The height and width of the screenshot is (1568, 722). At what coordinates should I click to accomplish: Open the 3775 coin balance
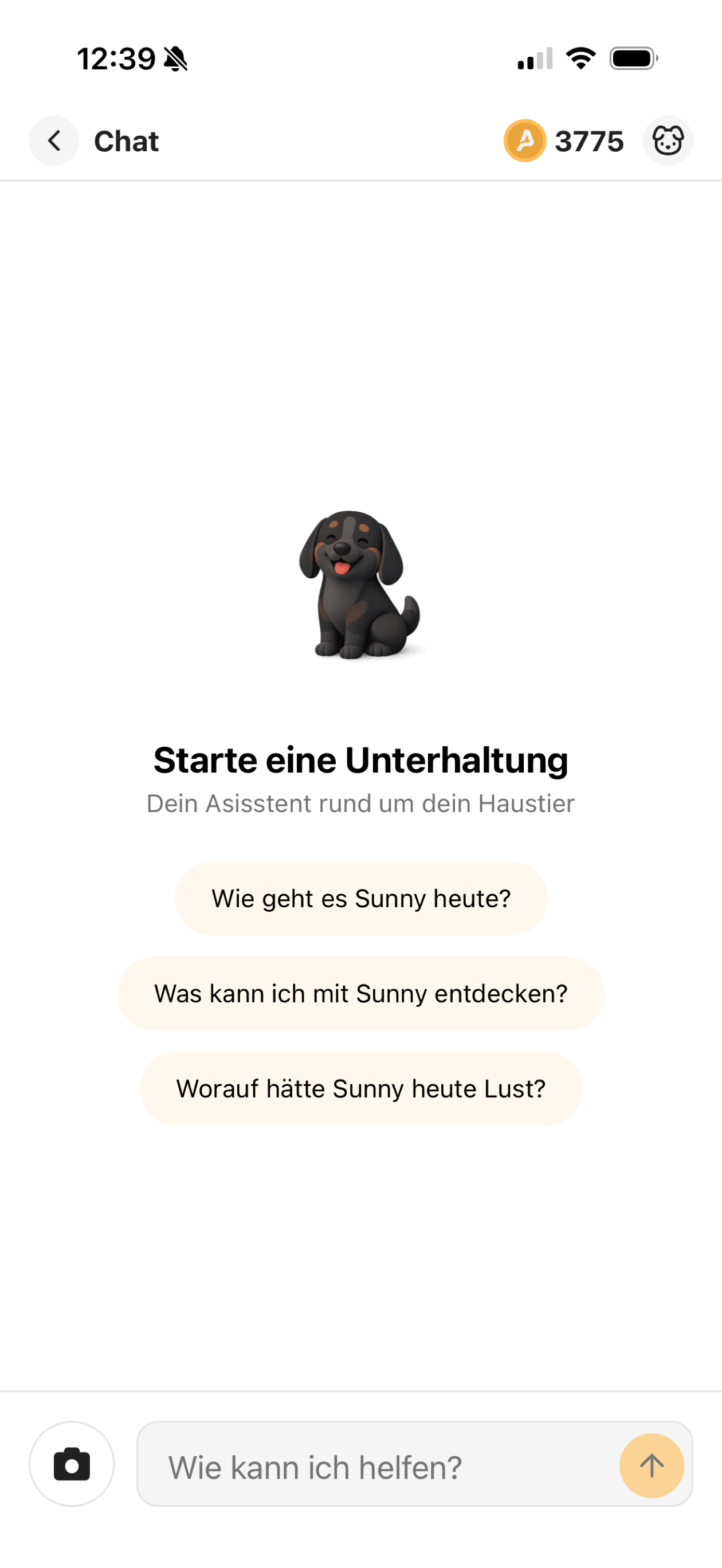[564, 140]
